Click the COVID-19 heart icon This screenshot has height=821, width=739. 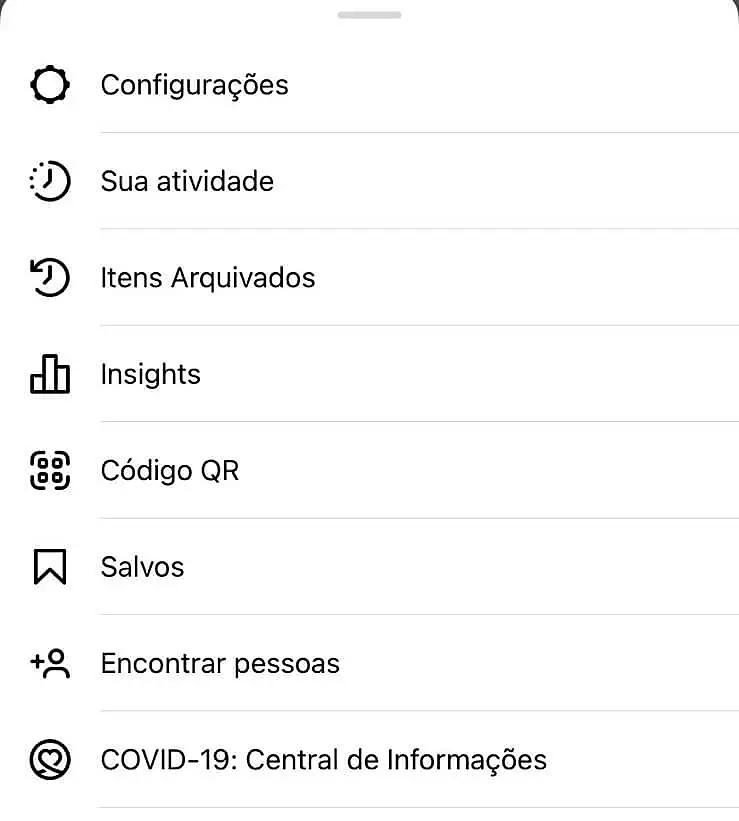tap(49, 760)
